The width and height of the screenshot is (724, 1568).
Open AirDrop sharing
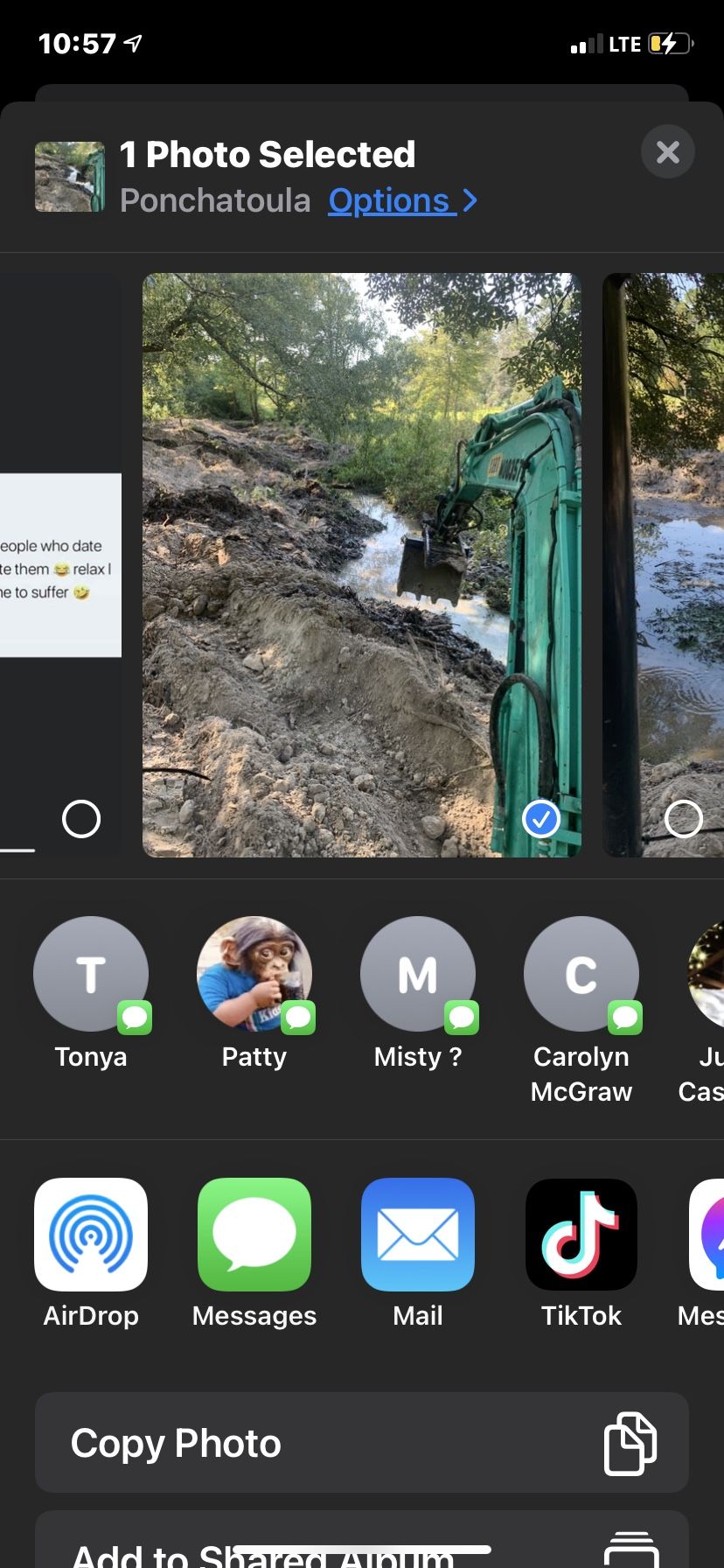click(91, 1235)
